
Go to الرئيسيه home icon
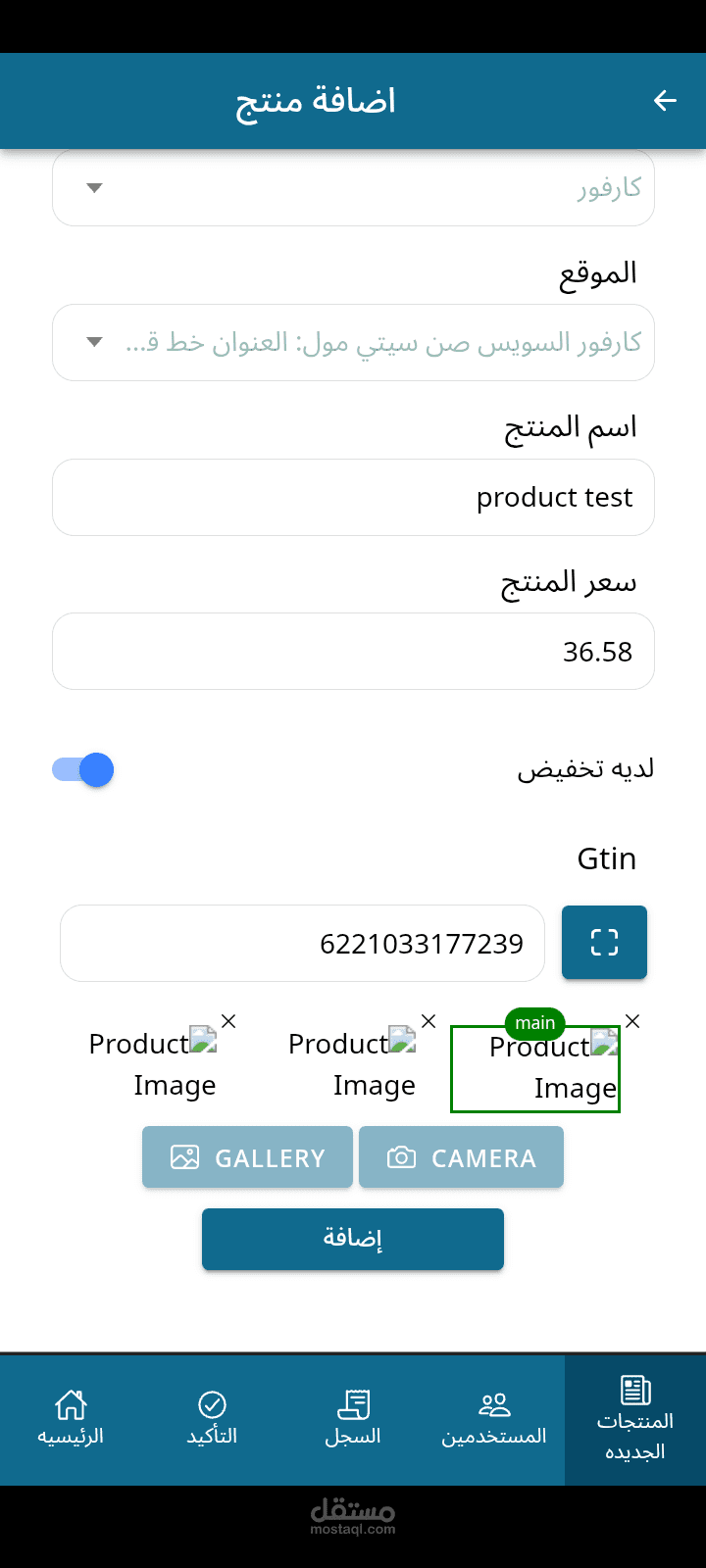[x=70, y=1404]
